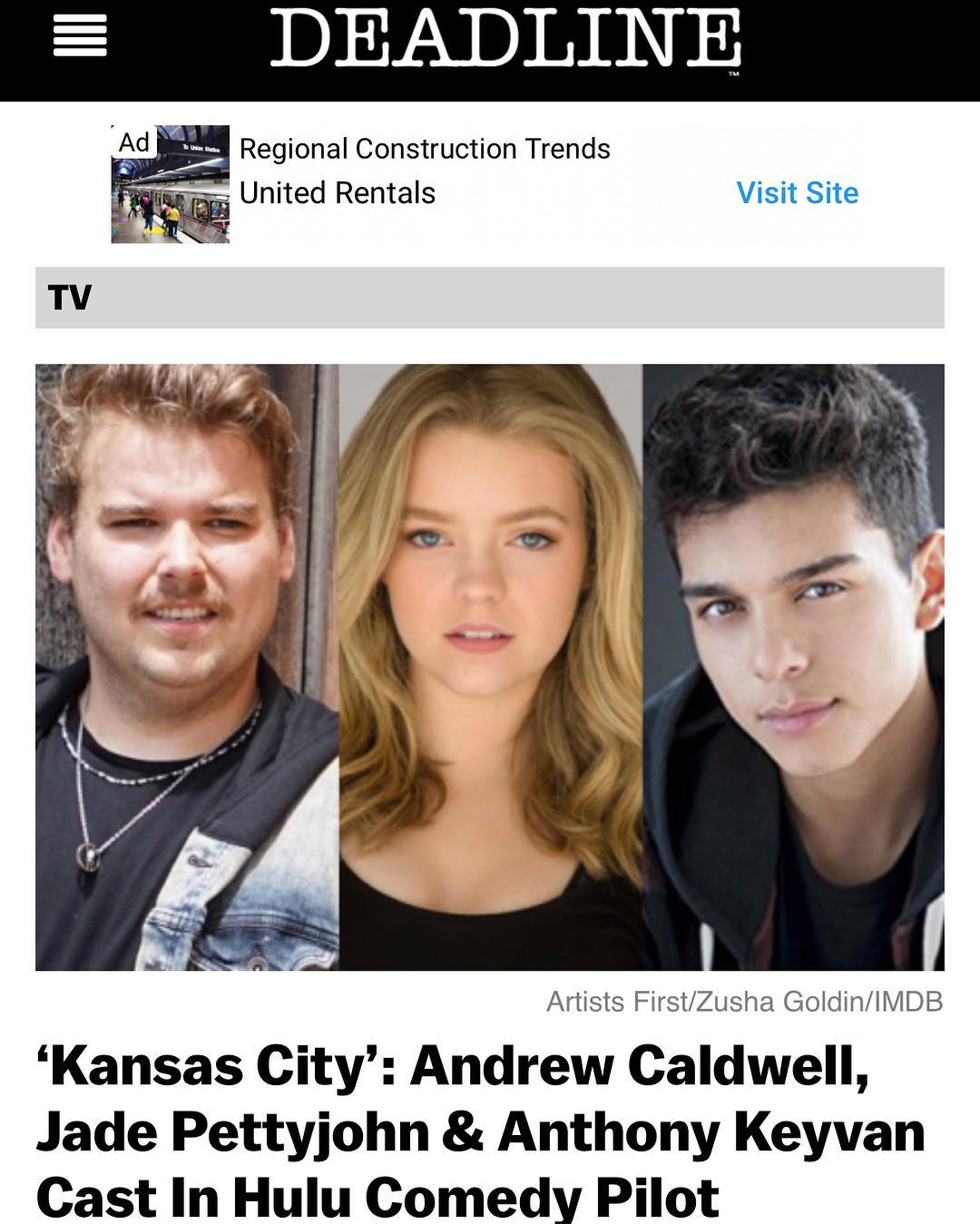Tap Visit Site on the United Rentals ad
This screenshot has height=1224, width=980.
[797, 192]
